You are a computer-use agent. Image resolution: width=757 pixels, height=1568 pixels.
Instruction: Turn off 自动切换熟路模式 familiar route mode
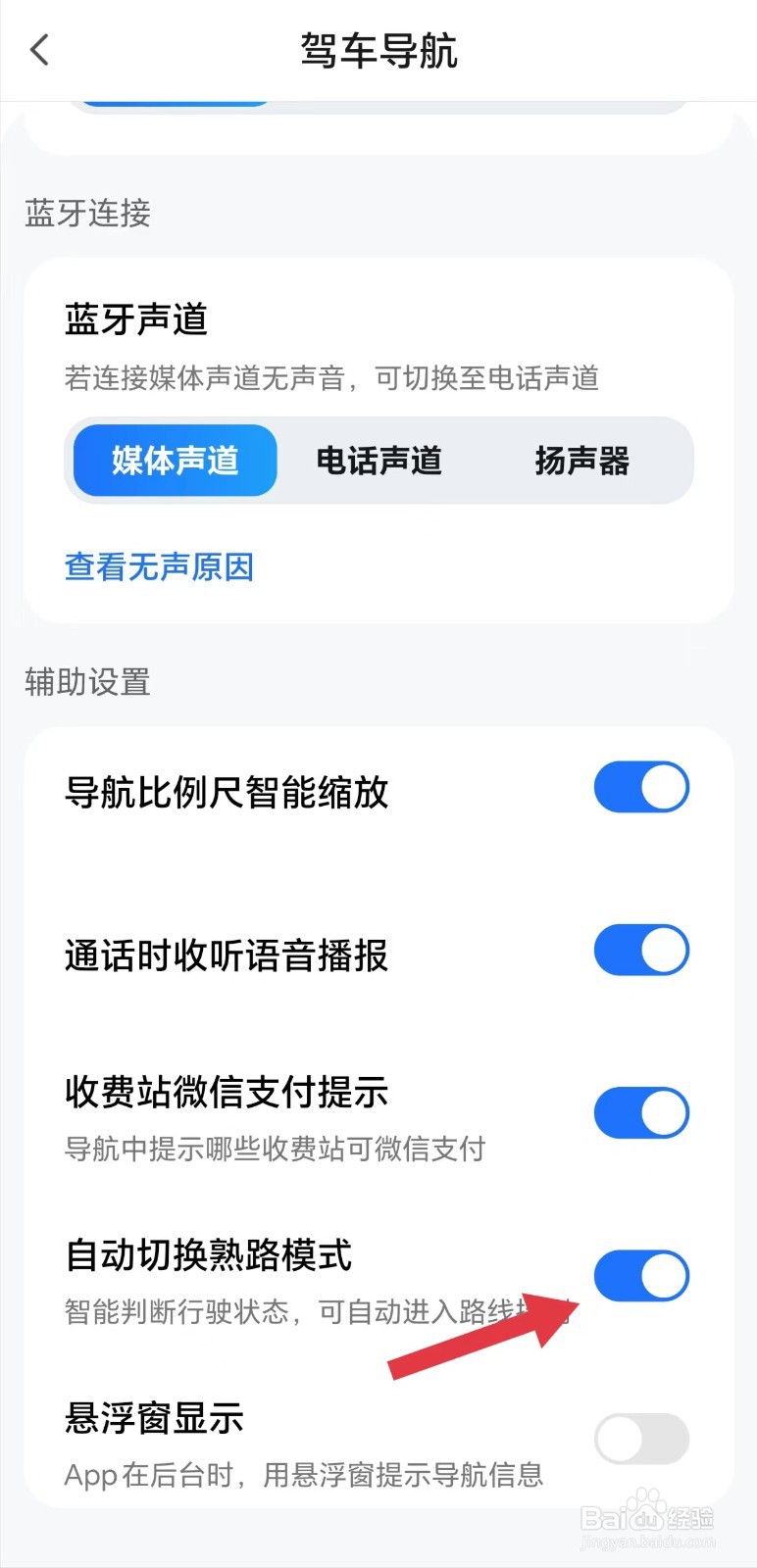tap(641, 1275)
